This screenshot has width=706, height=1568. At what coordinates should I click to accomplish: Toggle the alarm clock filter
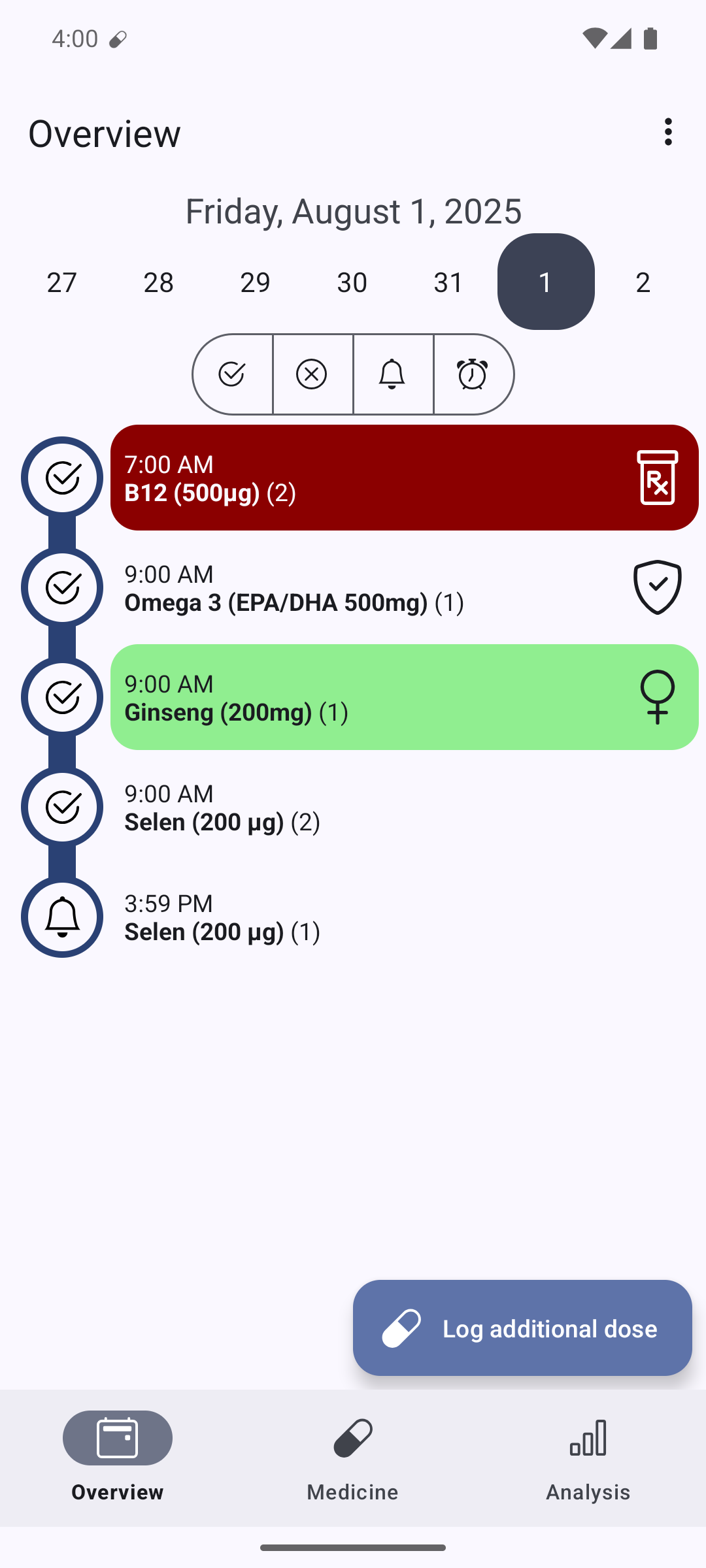pos(473,374)
